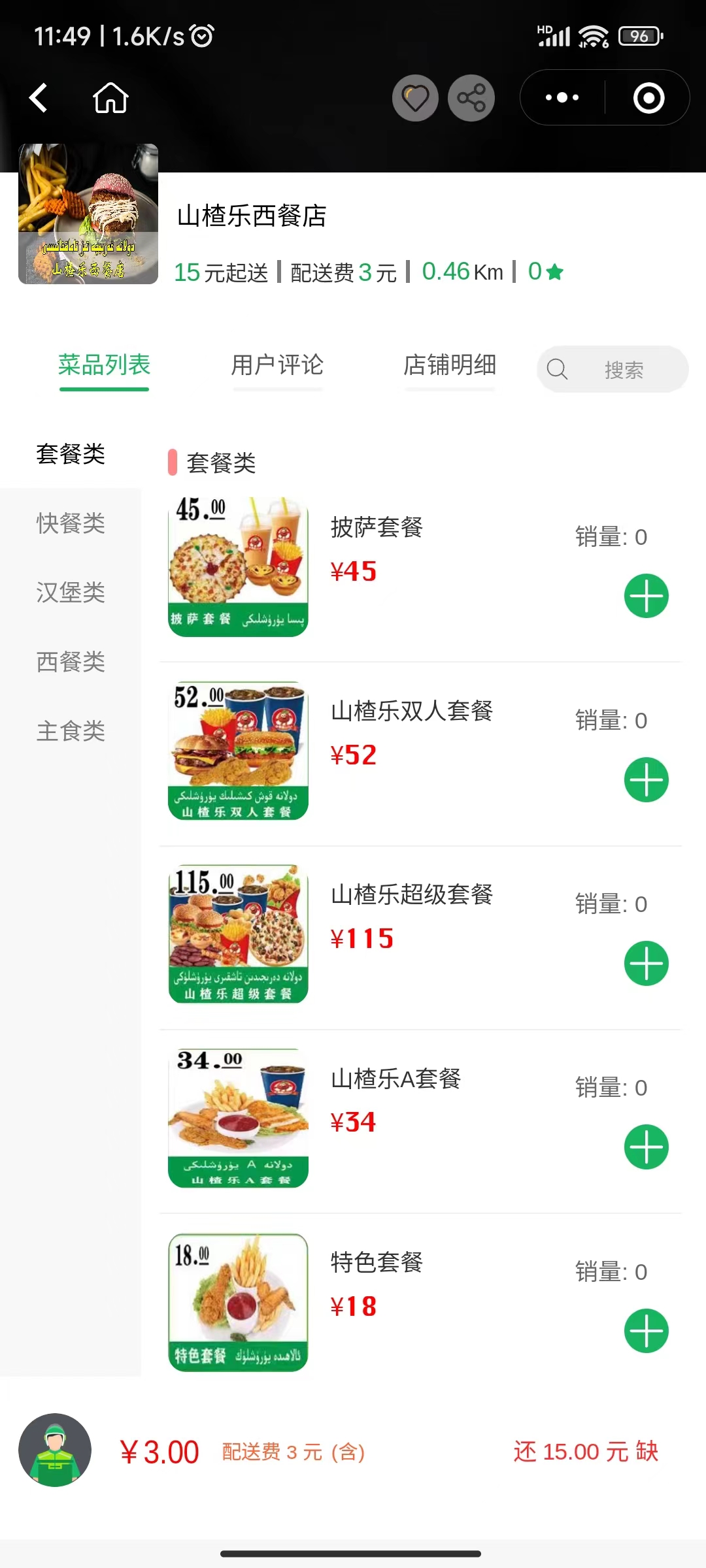This screenshot has width=706, height=1568.
Task: Add 山楂乐超级套餐 to the cart
Action: 647,963
